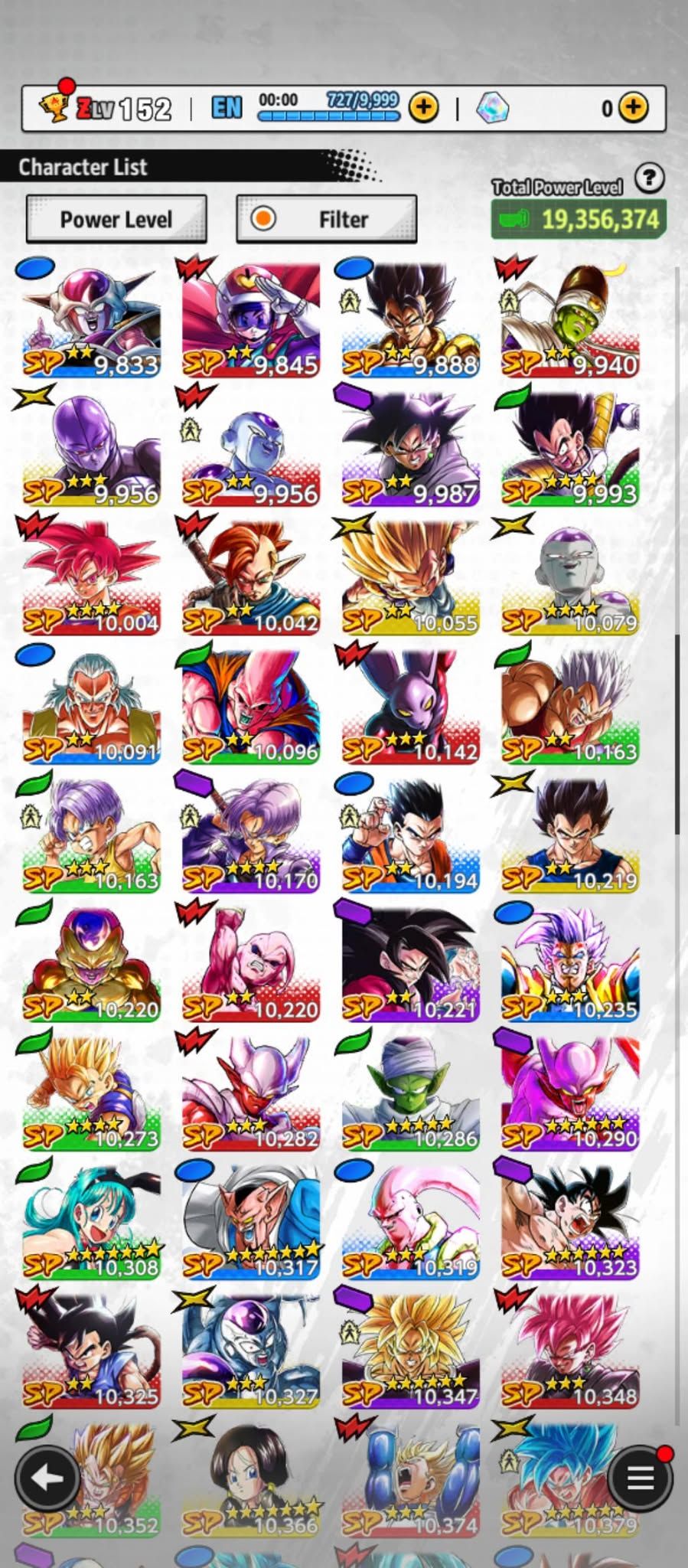The image size is (688, 1568).
Task: Add crystals with the plus beside 0
Action: point(633,108)
